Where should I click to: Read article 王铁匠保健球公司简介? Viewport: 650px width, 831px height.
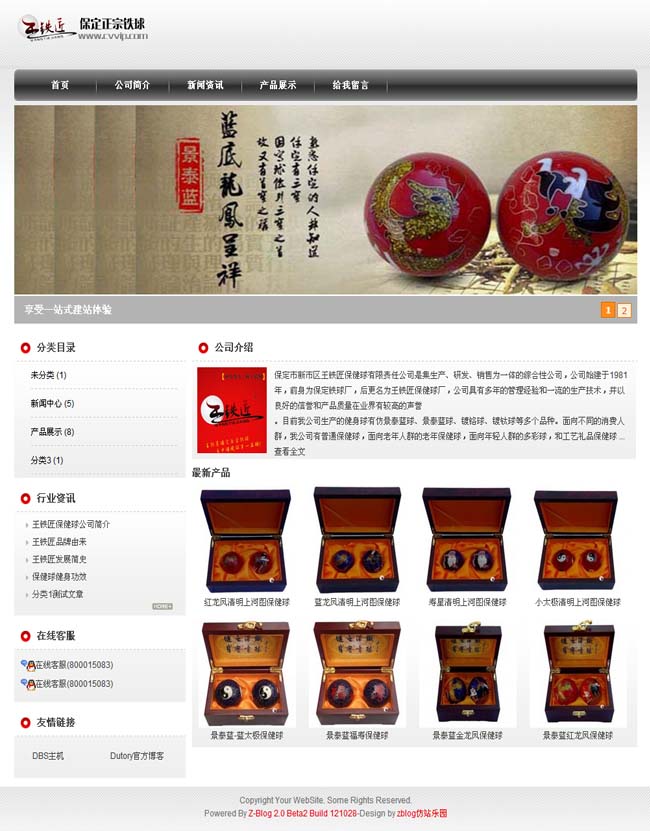[71, 524]
